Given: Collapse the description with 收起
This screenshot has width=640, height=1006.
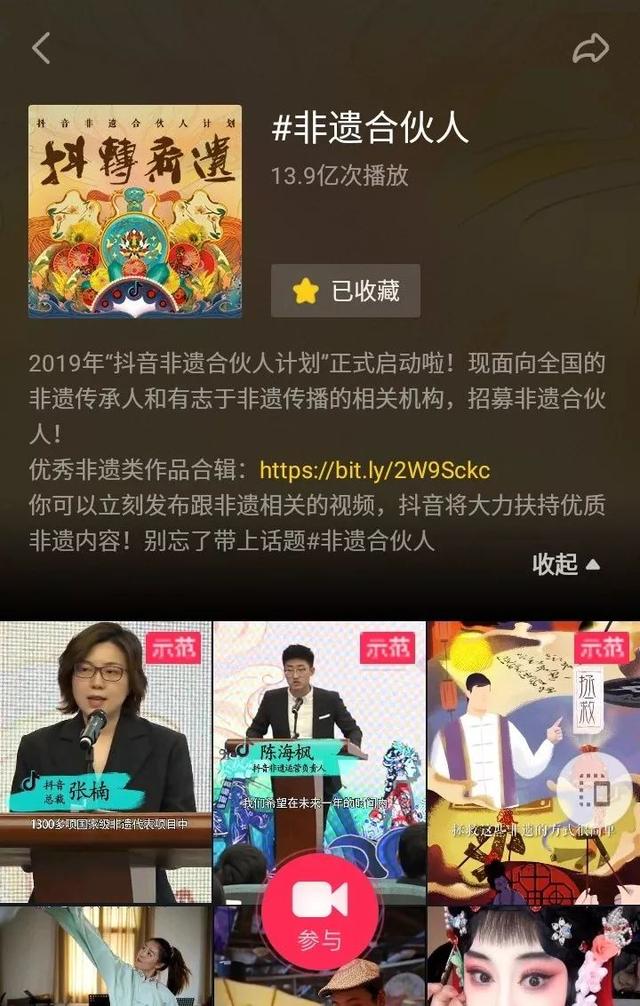Looking at the screenshot, I should coord(566,564).
